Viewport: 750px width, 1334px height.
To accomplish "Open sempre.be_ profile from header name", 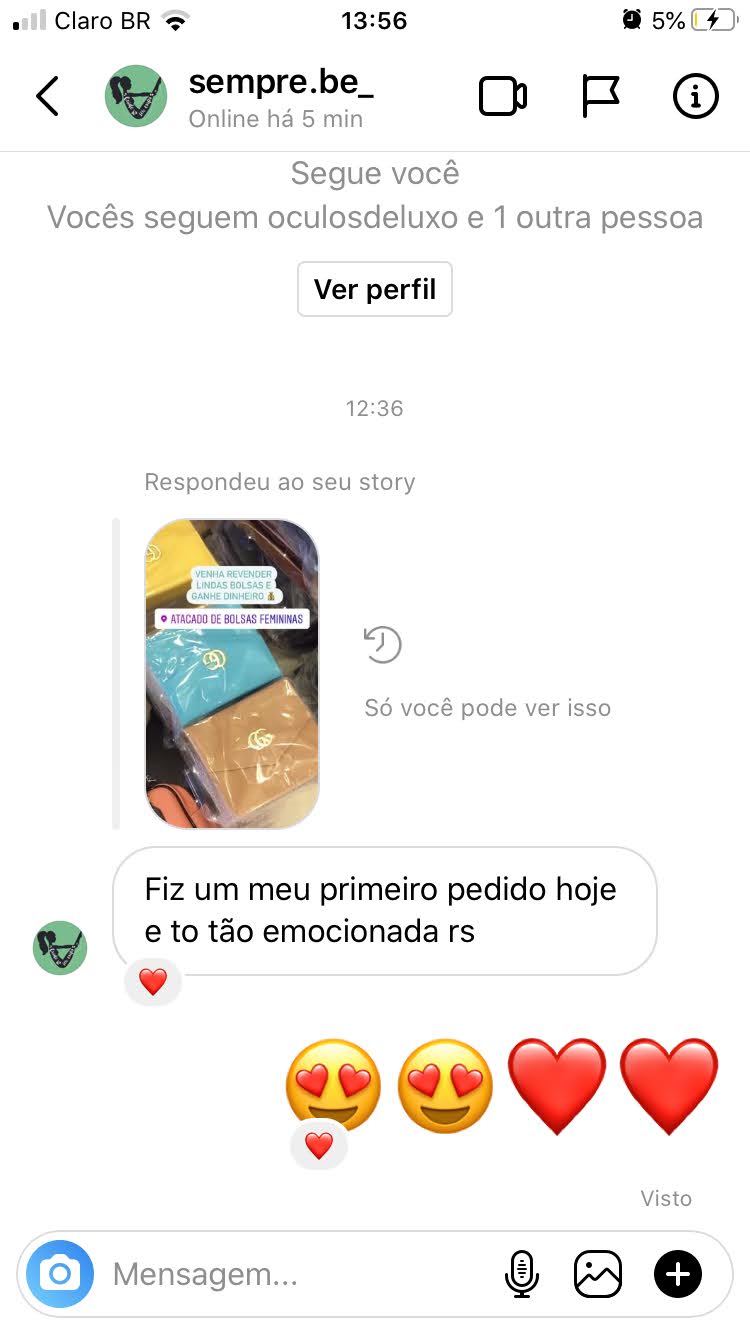I will click(281, 82).
